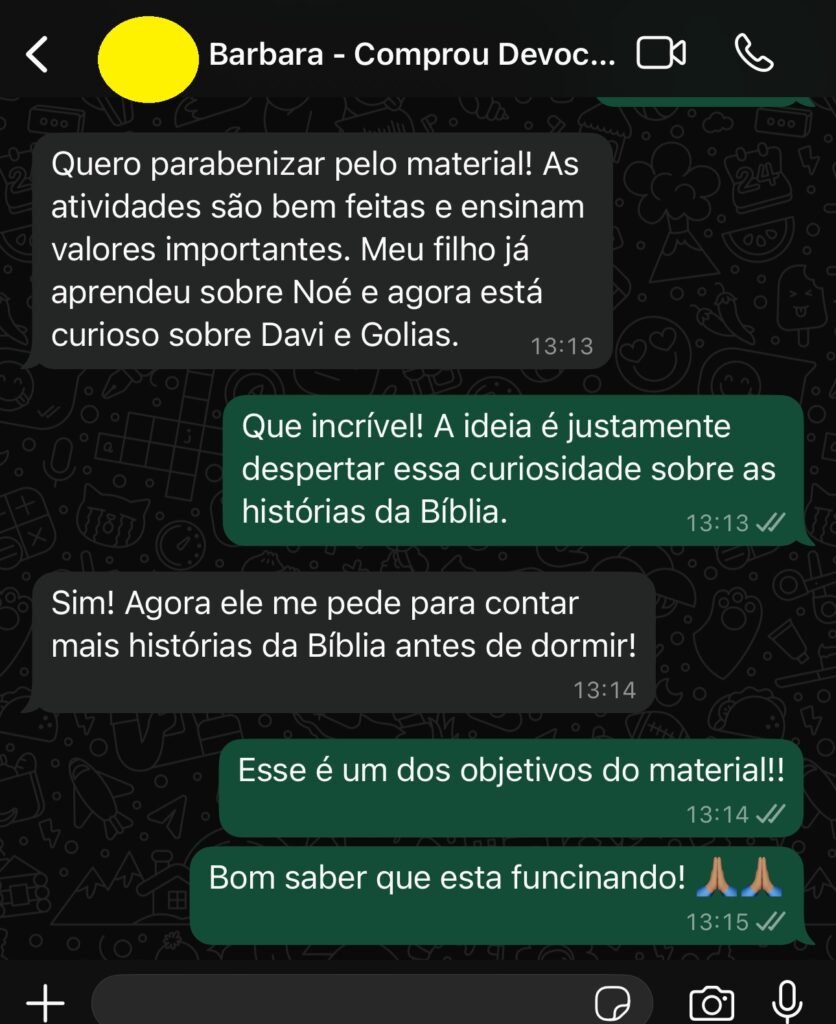
Task: Open the camera from the message bar
Action: (x=711, y=1001)
